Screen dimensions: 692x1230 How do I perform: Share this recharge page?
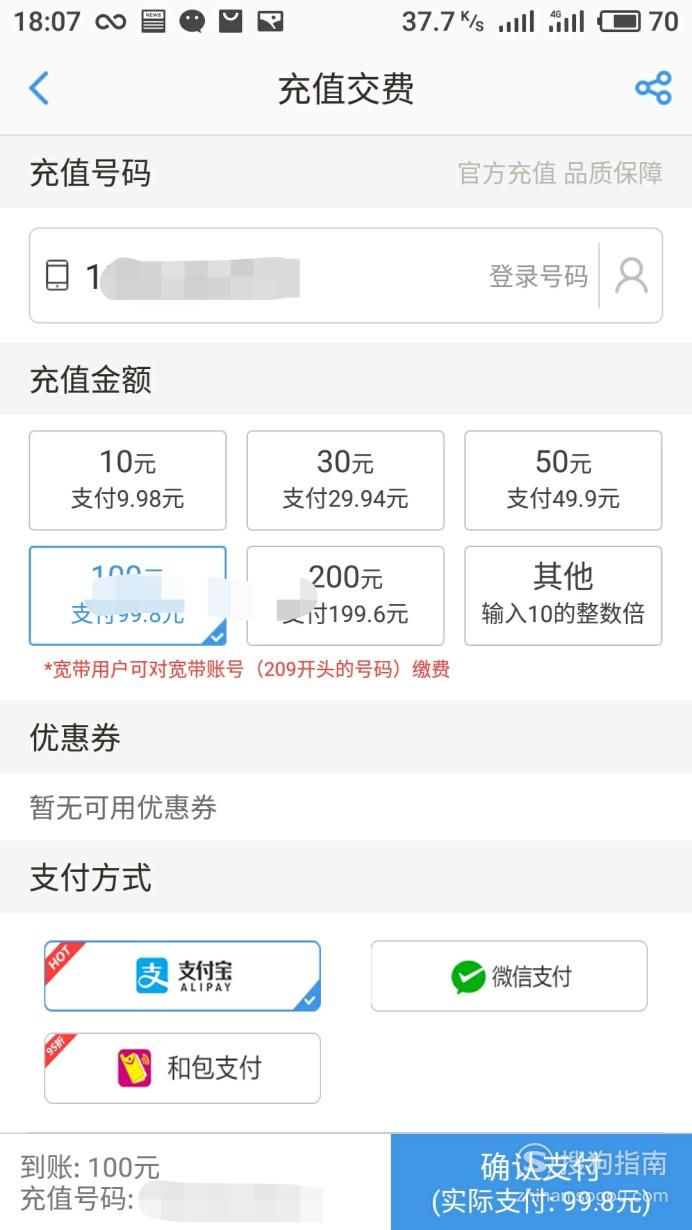coord(653,89)
